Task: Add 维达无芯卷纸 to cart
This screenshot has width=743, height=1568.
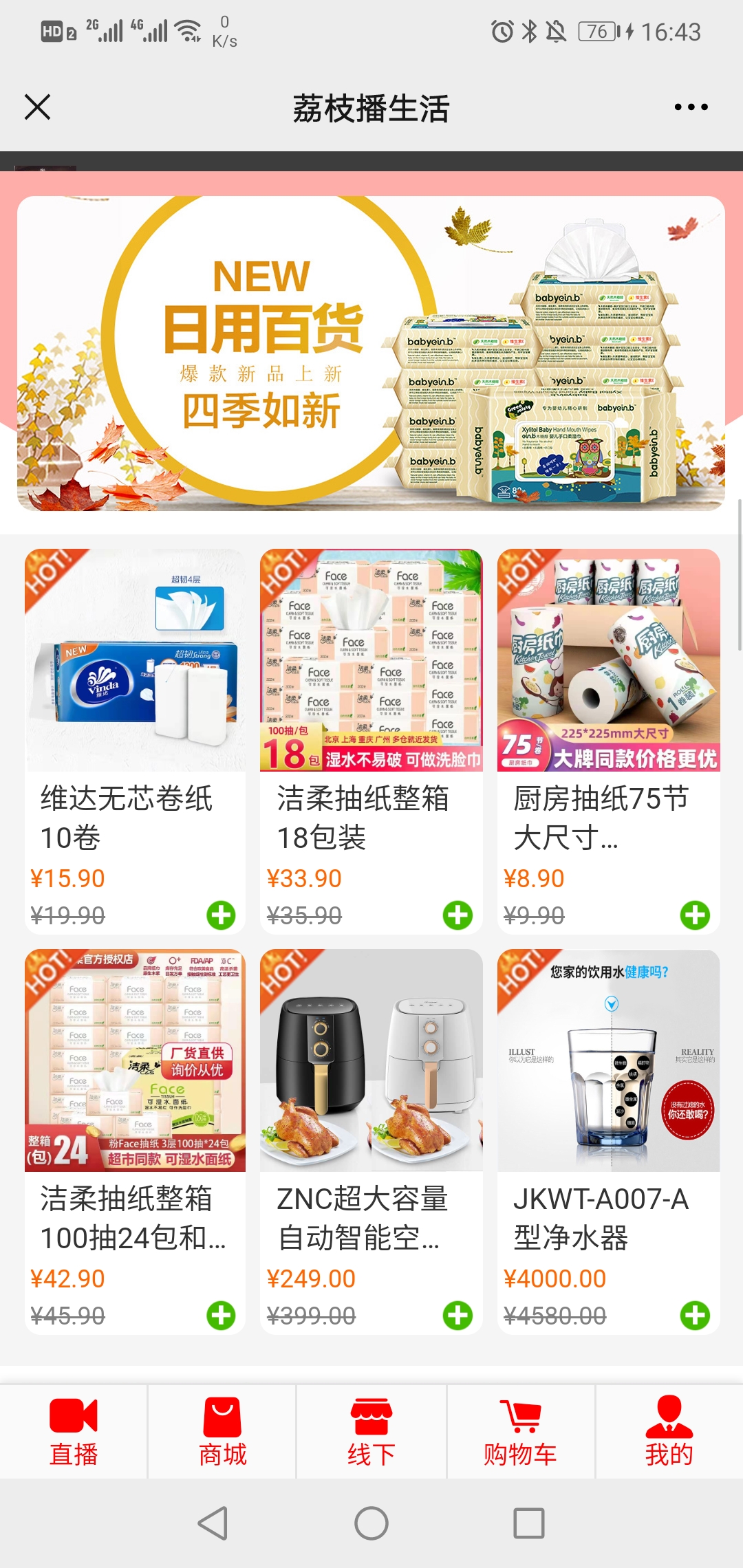Action: (221, 915)
